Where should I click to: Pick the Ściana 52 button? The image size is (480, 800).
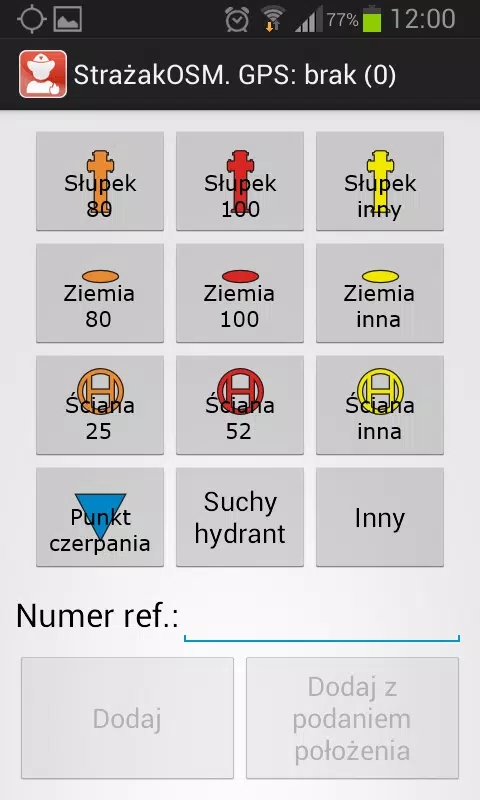[240, 405]
